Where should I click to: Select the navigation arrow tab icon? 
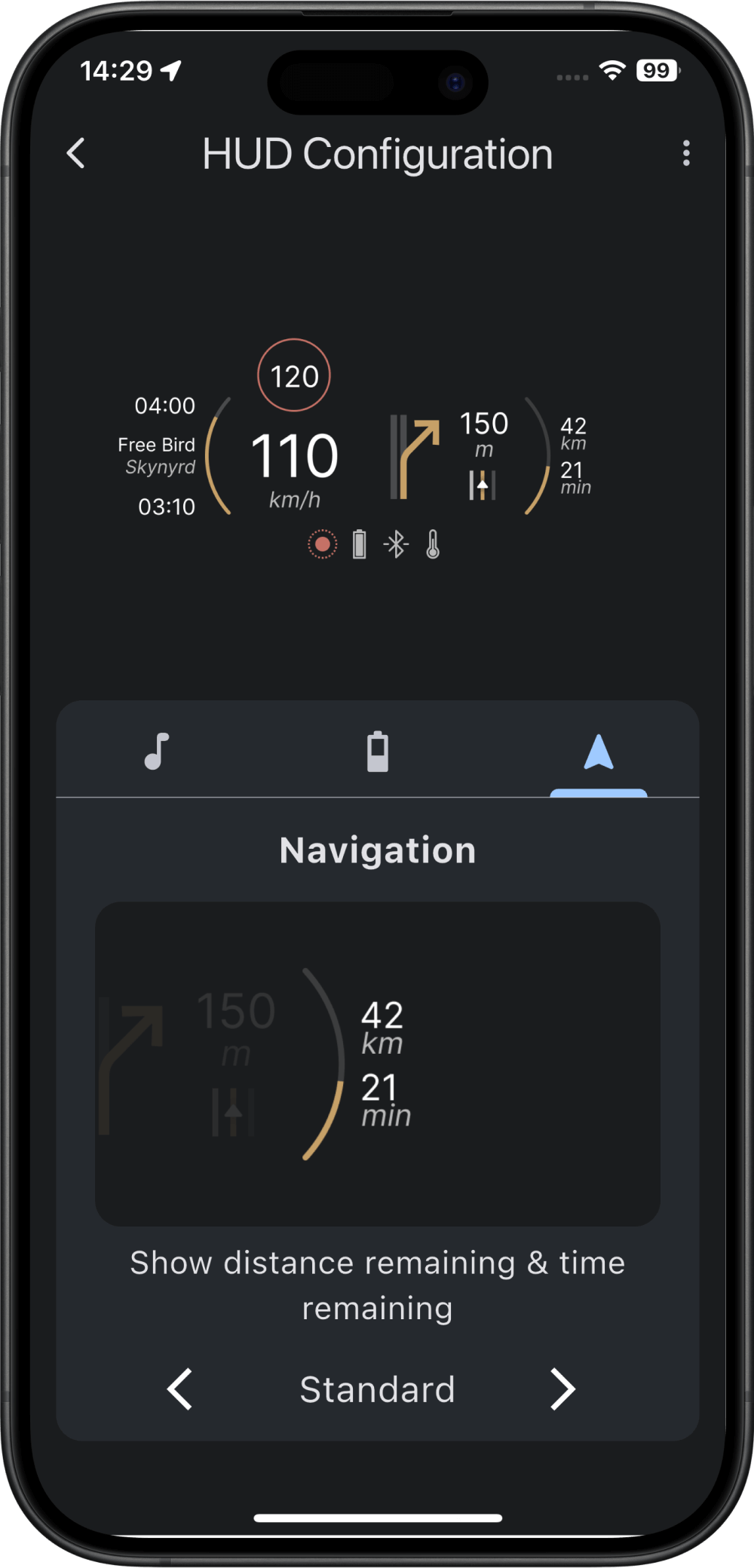pyautogui.click(x=599, y=749)
